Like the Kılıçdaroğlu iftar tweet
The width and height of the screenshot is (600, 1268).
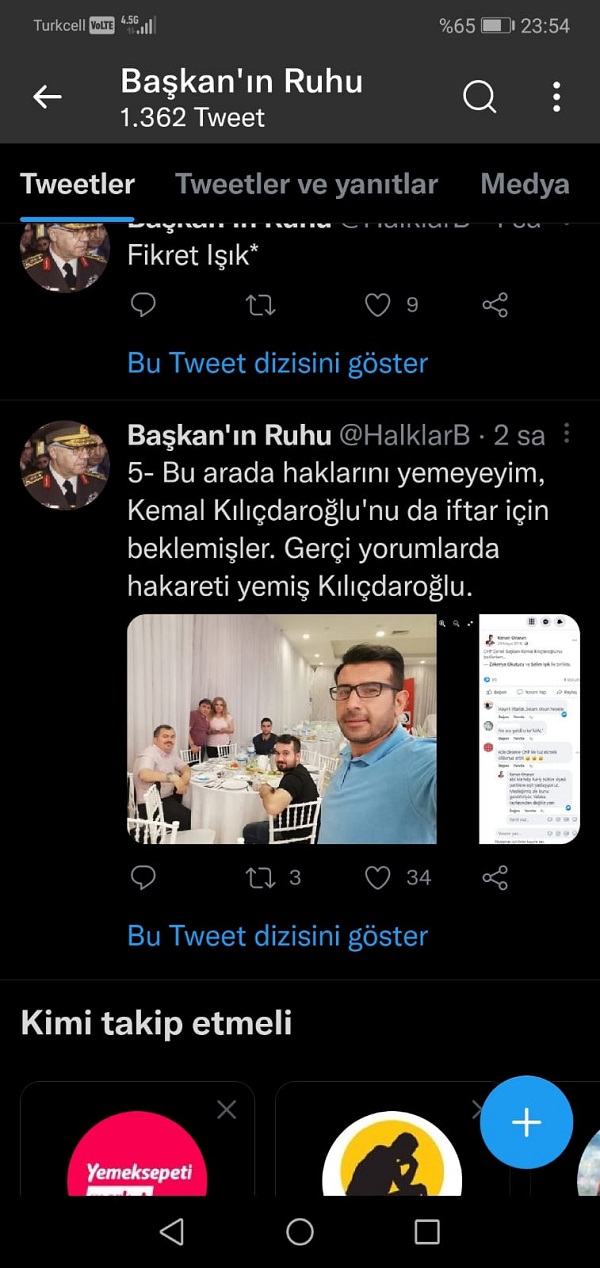[x=377, y=877]
